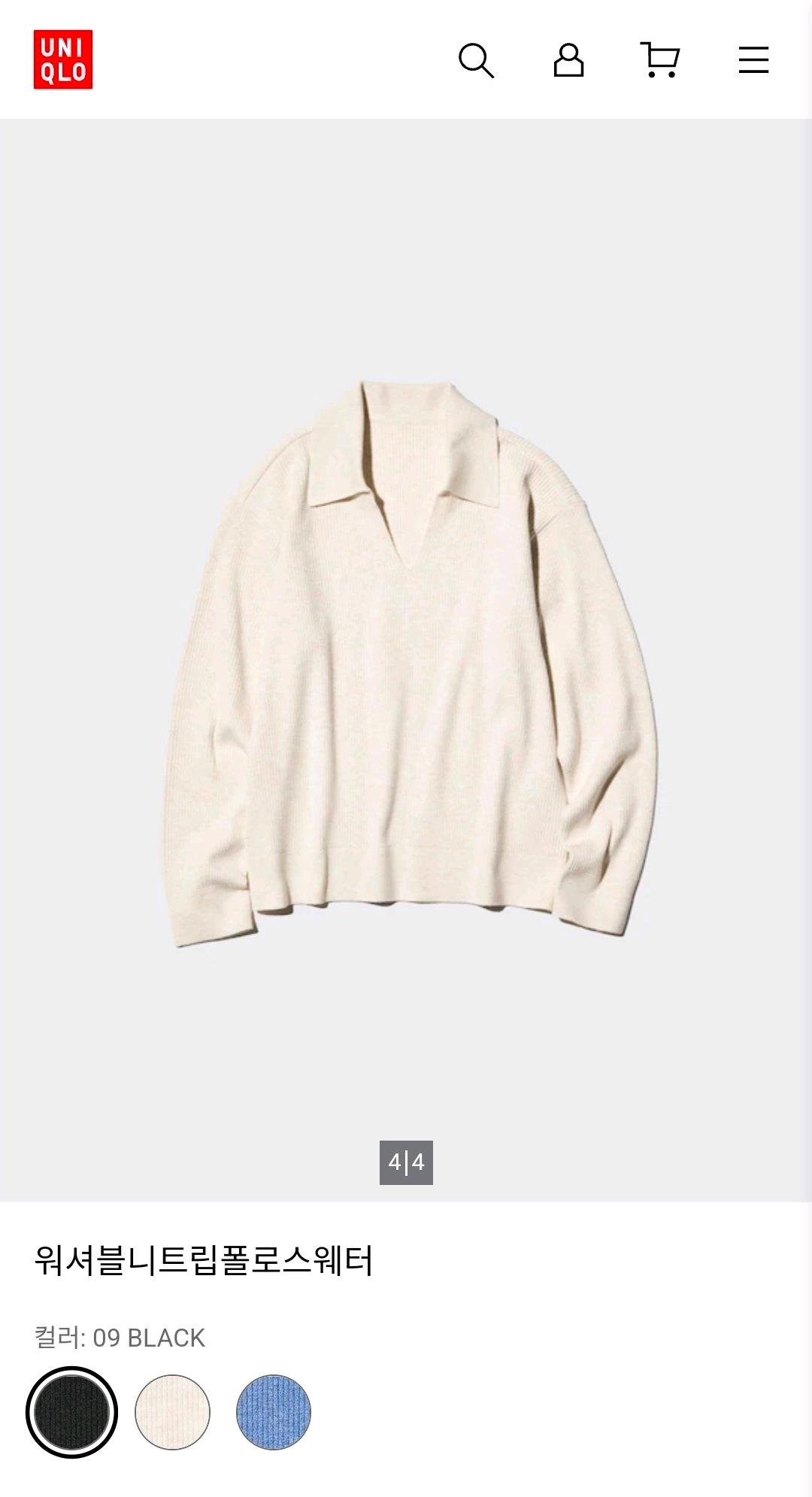Viewport: 812px width, 1497px height.
Task: Choose the blue color swatch
Action: 274,1412
